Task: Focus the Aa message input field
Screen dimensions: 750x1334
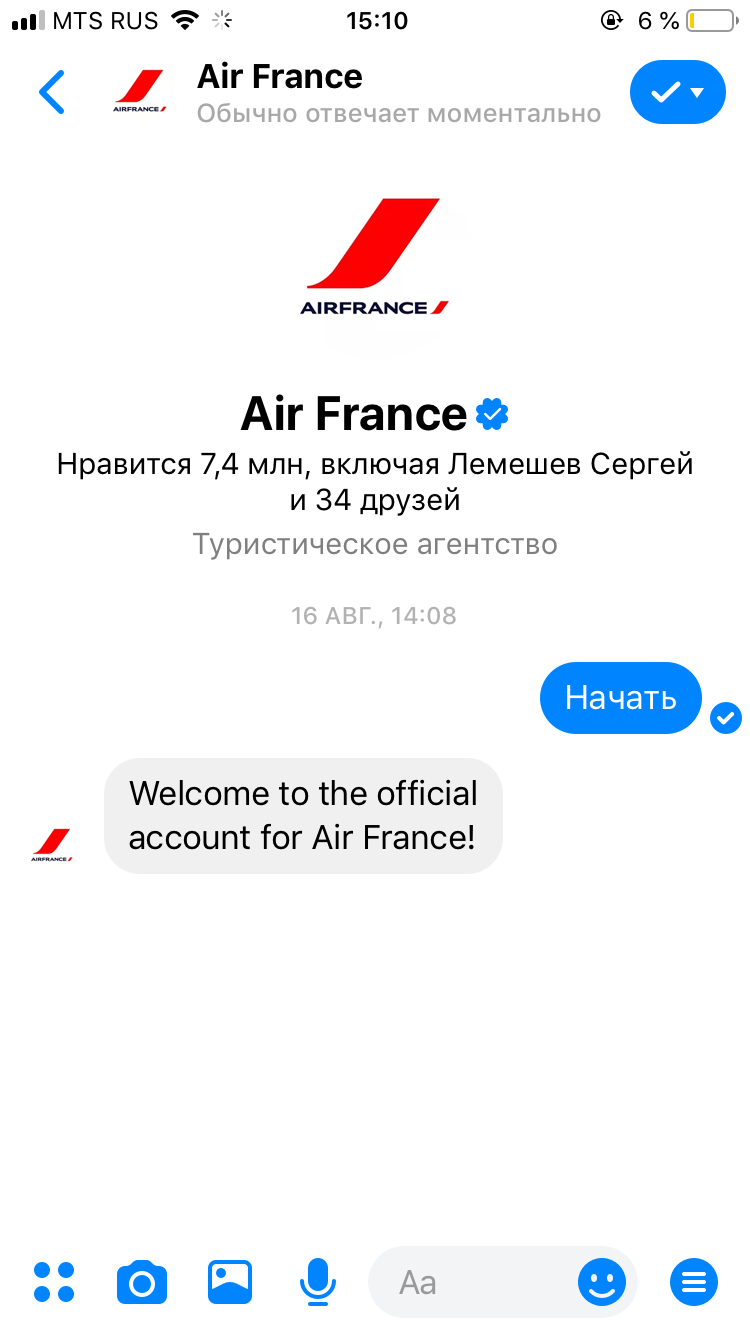Action: (x=470, y=1282)
